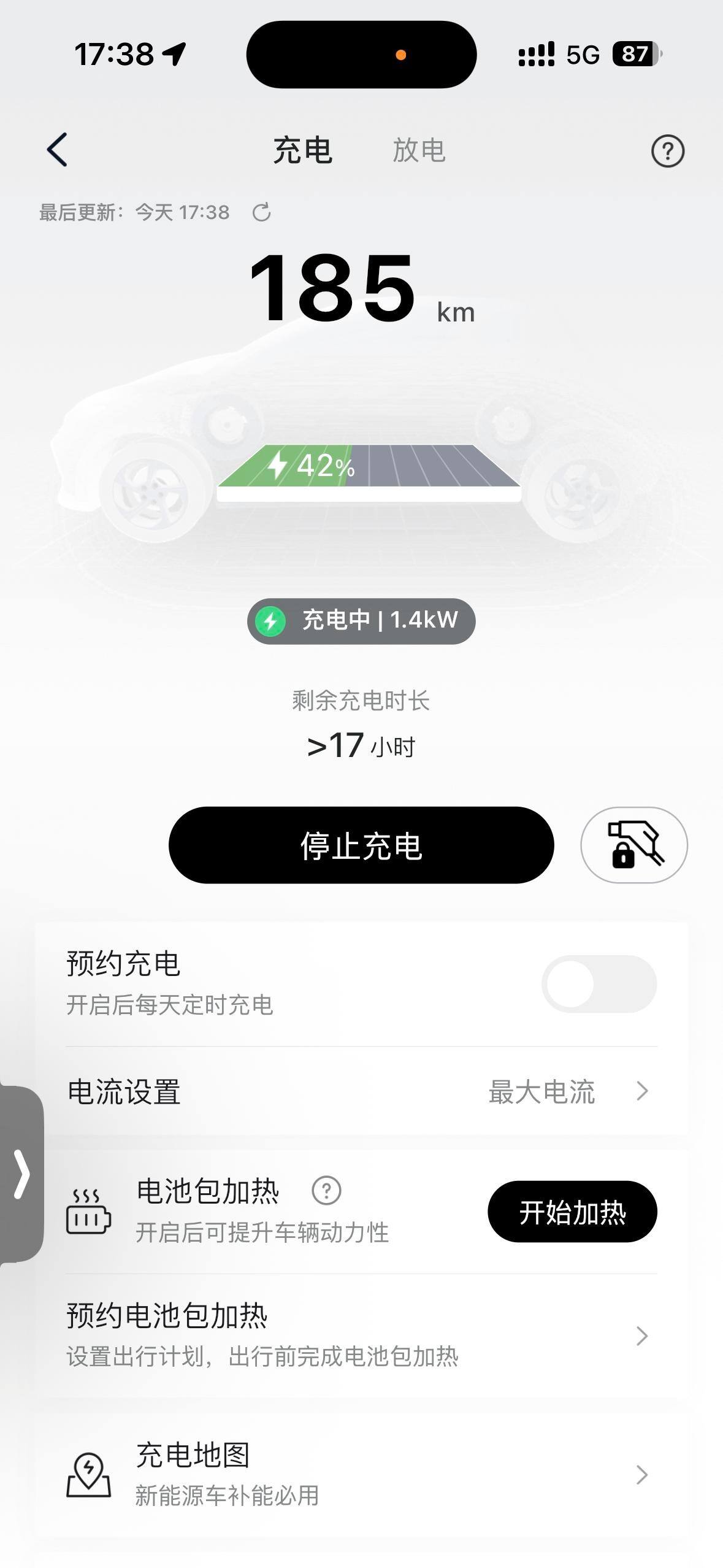Enable the 预约充电 scheduled charging switch
The height and width of the screenshot is (1568, 723).
(x=599, y=984)
